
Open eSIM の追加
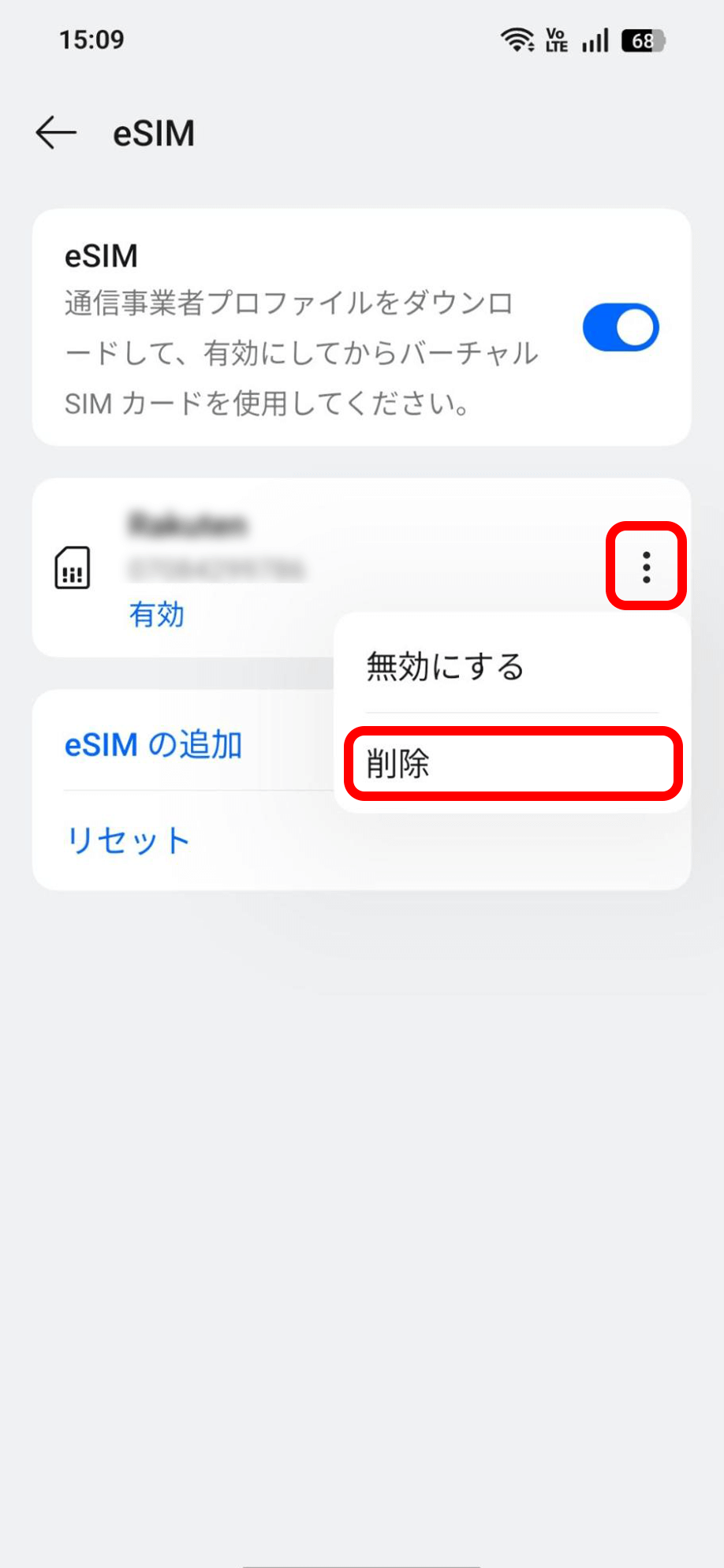point(154,745)
